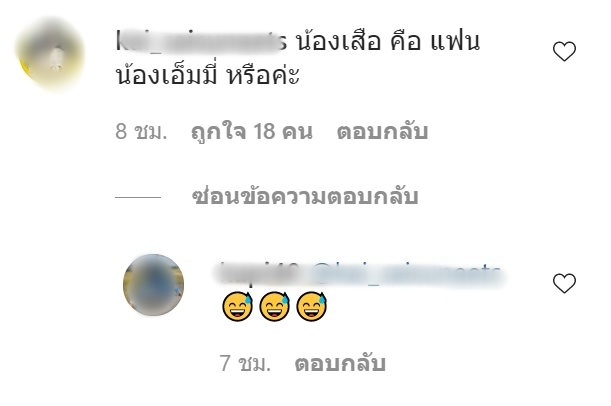Open the replying user's profile picture

(x=152, y=284)
